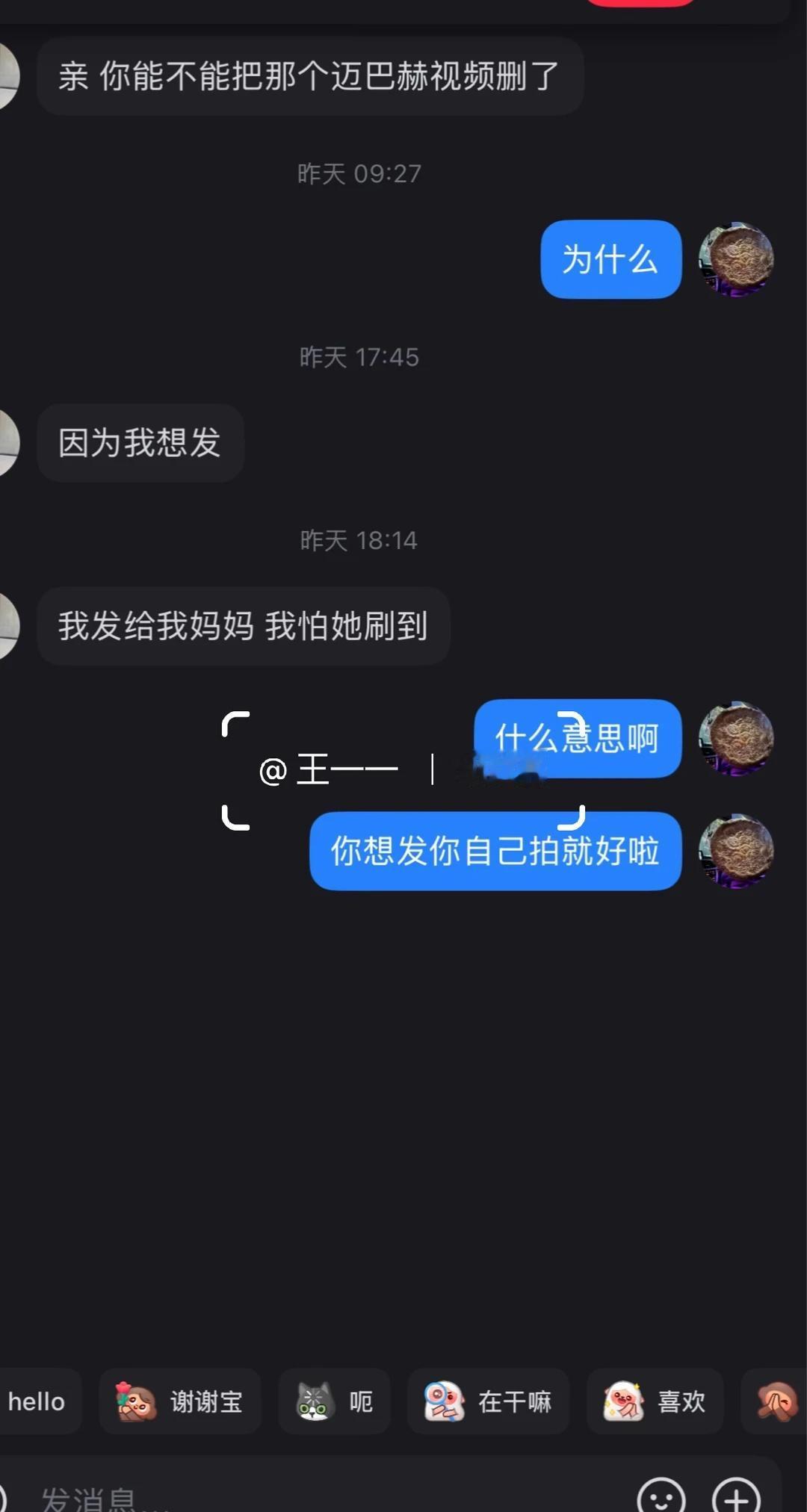Choose the 喜欢 sheep sticker
Image resolution: width=807 pixels, height=1512 pixels.
[655, 1402]
